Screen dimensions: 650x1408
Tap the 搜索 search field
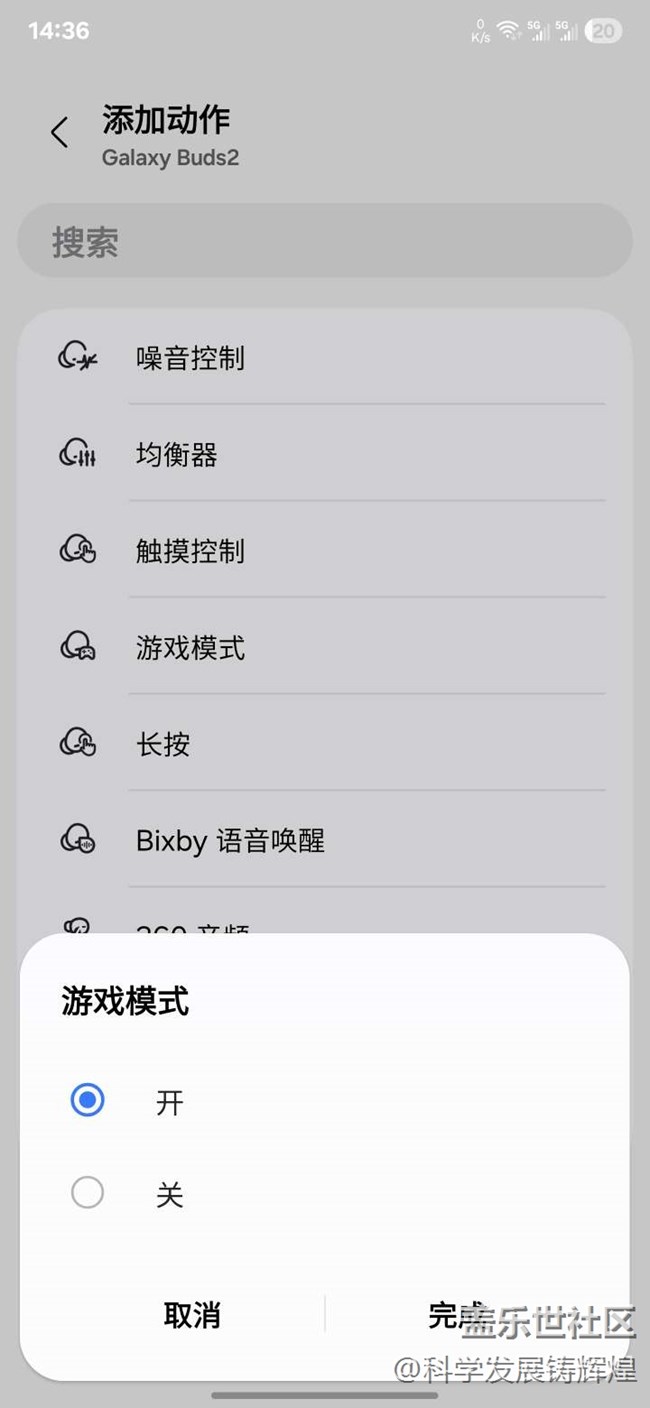pos(325,242)
